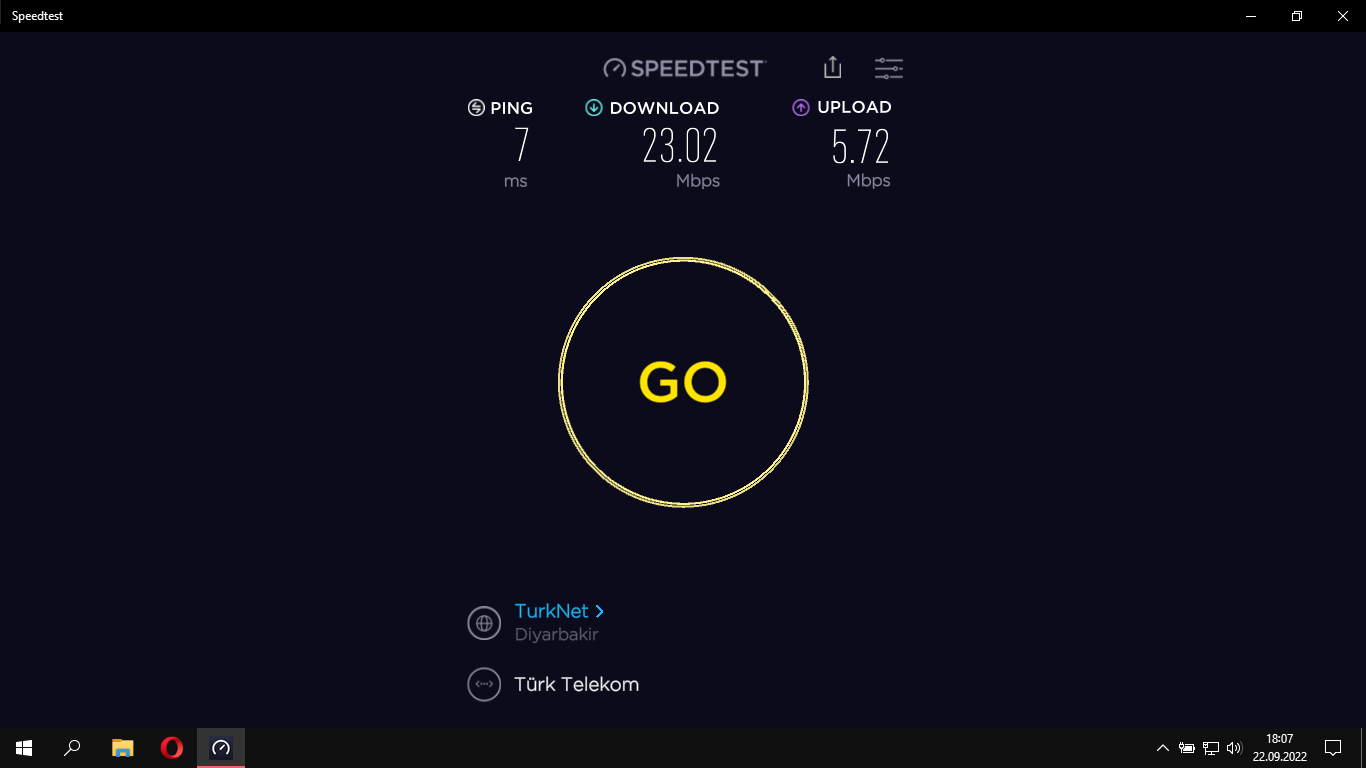The width and height of the screenshot is (1366, 768).
Task: Open the volume control in tray
Action: pos(1234,748)
